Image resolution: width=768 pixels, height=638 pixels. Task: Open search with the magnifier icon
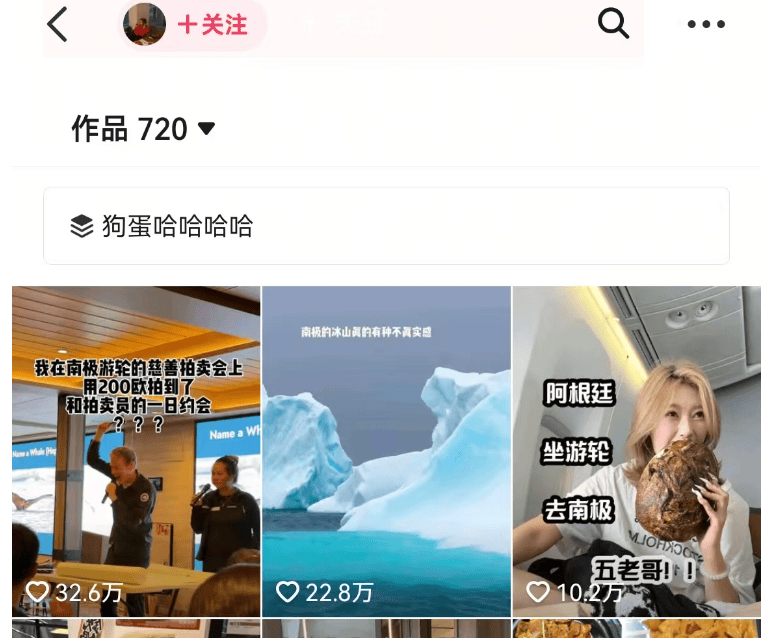click(613, 23)
